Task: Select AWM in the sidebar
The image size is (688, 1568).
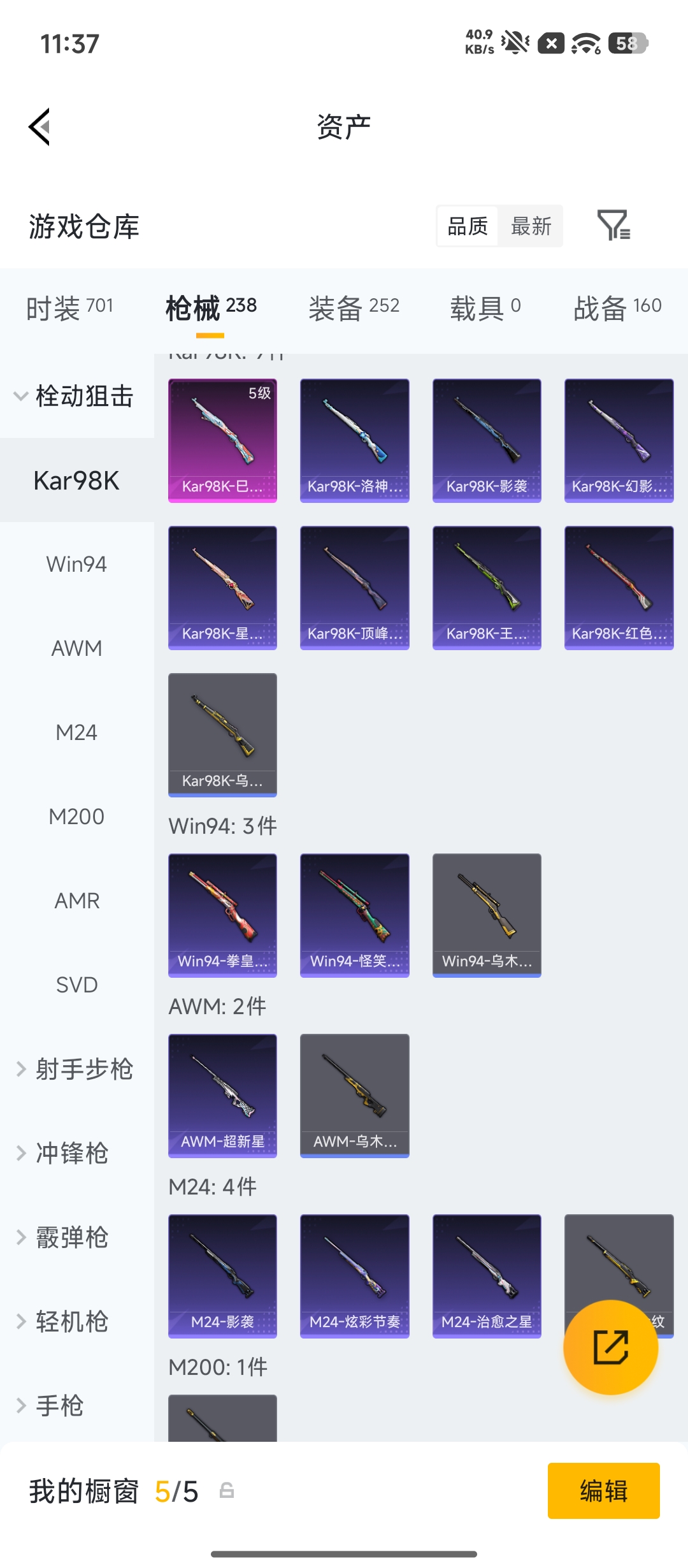Action: pyautogui.click(x=76, y=648)
